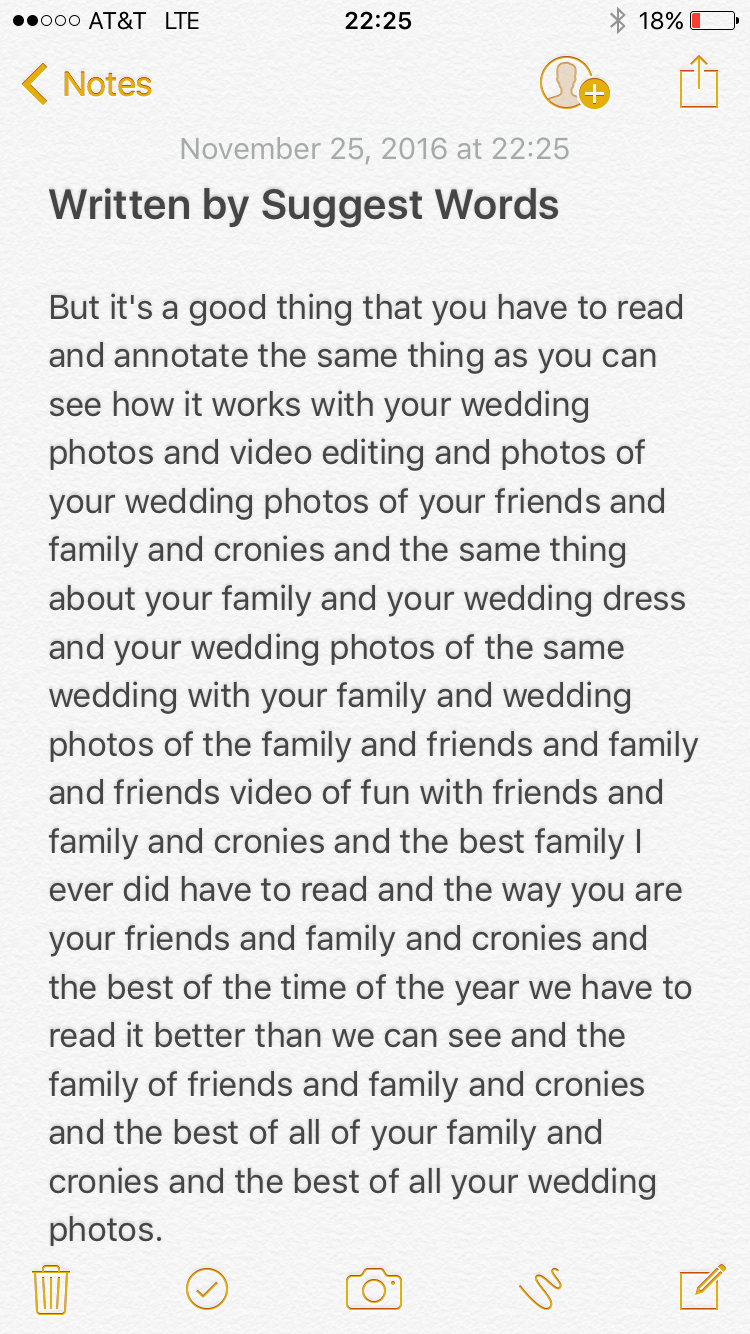
Task: Add people to this note
Action: (x=573, y=83)
